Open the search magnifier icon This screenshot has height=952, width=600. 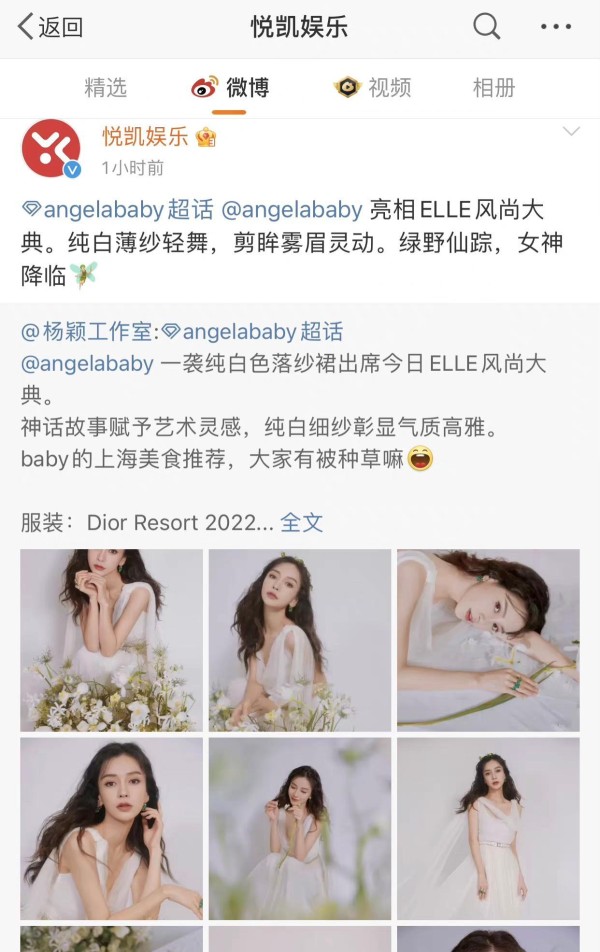[x=486, y=27]
